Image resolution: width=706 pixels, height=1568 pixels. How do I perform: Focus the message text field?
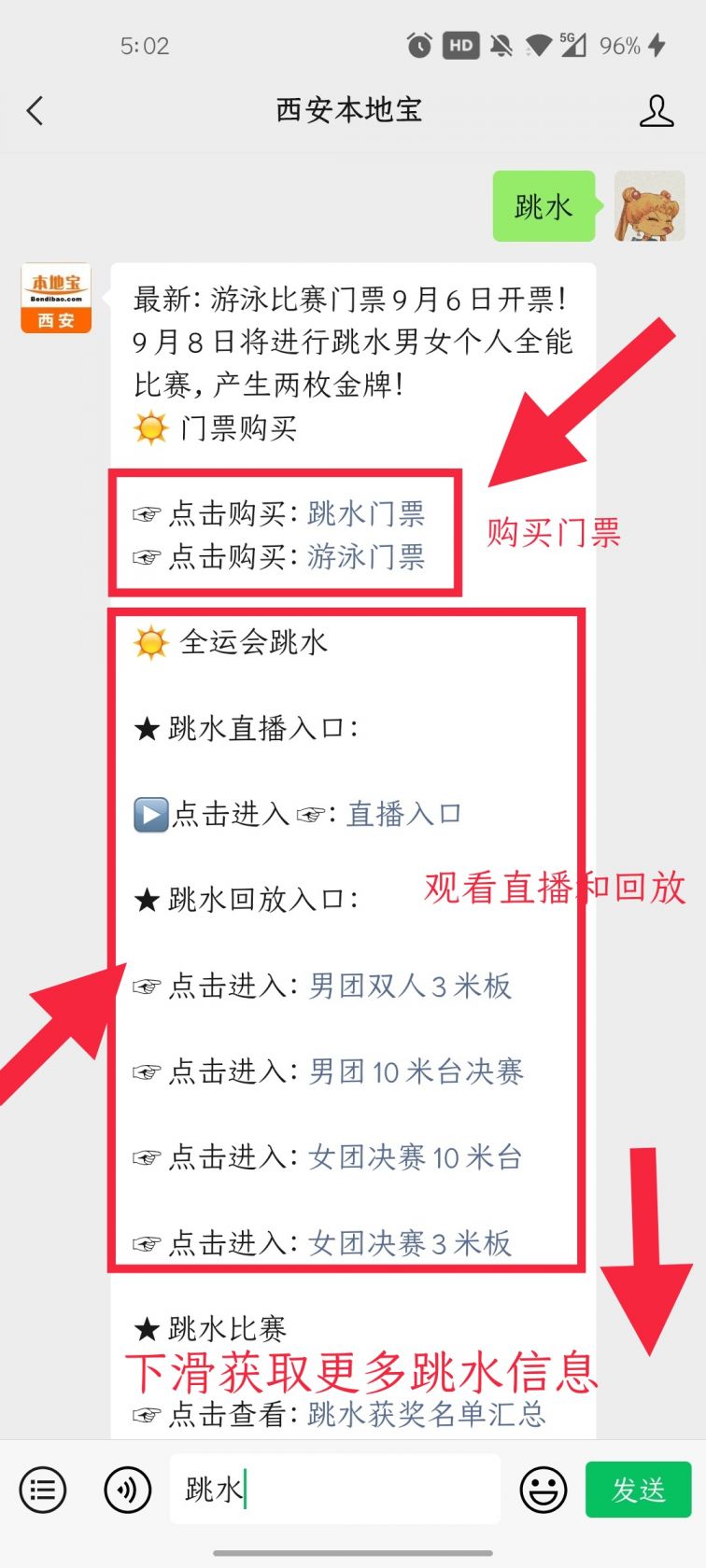click(x=335, y=1489)
